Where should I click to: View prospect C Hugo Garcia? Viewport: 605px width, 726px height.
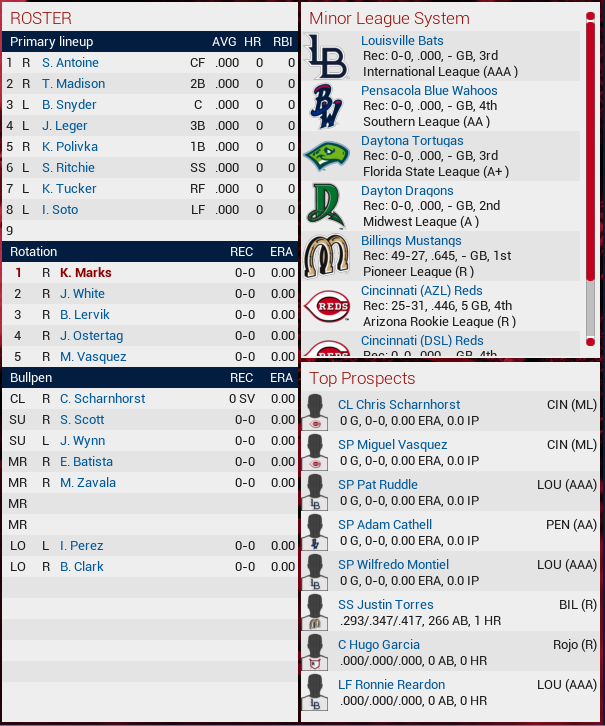[378, 645]
